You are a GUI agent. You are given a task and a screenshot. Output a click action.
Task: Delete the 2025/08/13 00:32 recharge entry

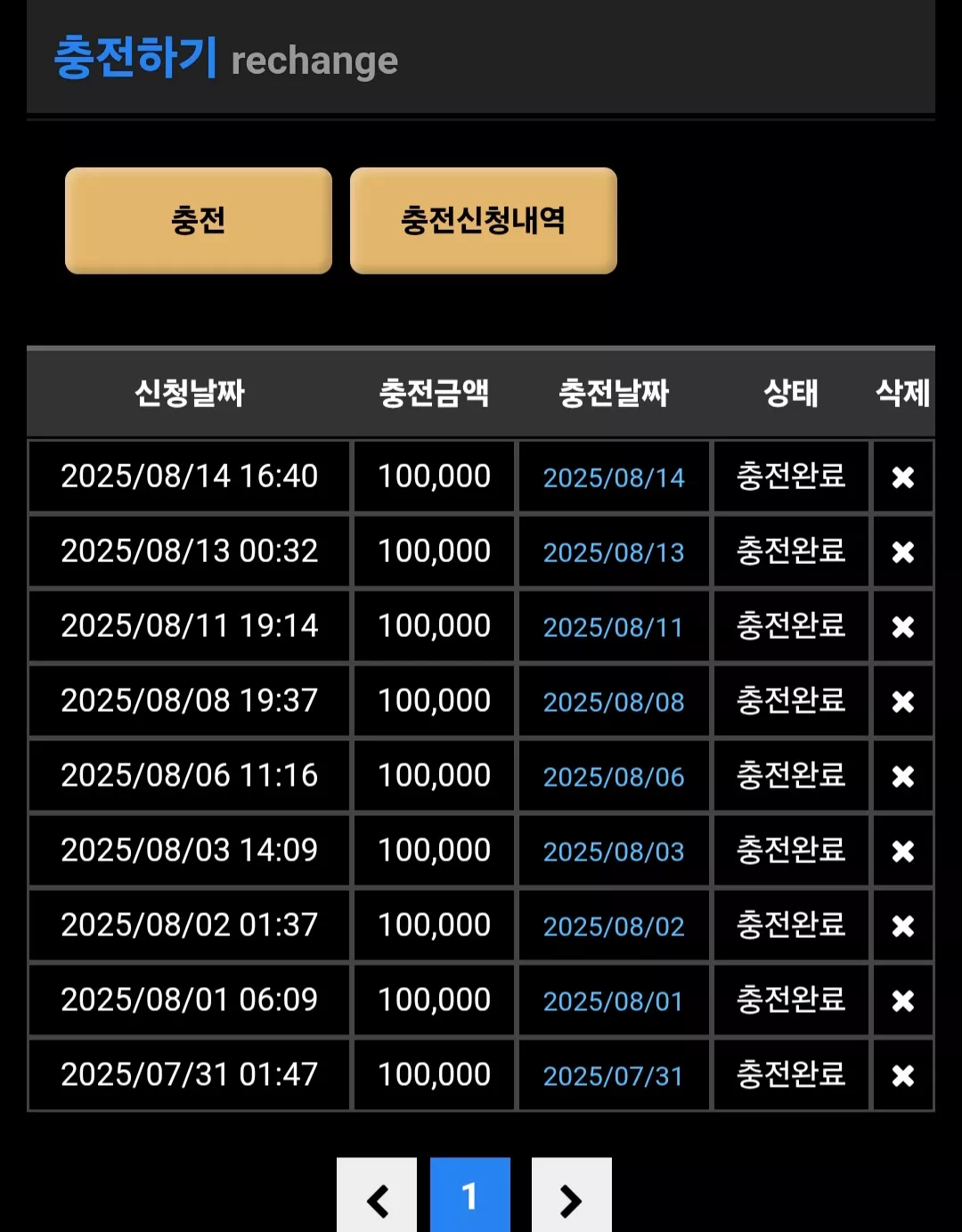pos(903,552)
